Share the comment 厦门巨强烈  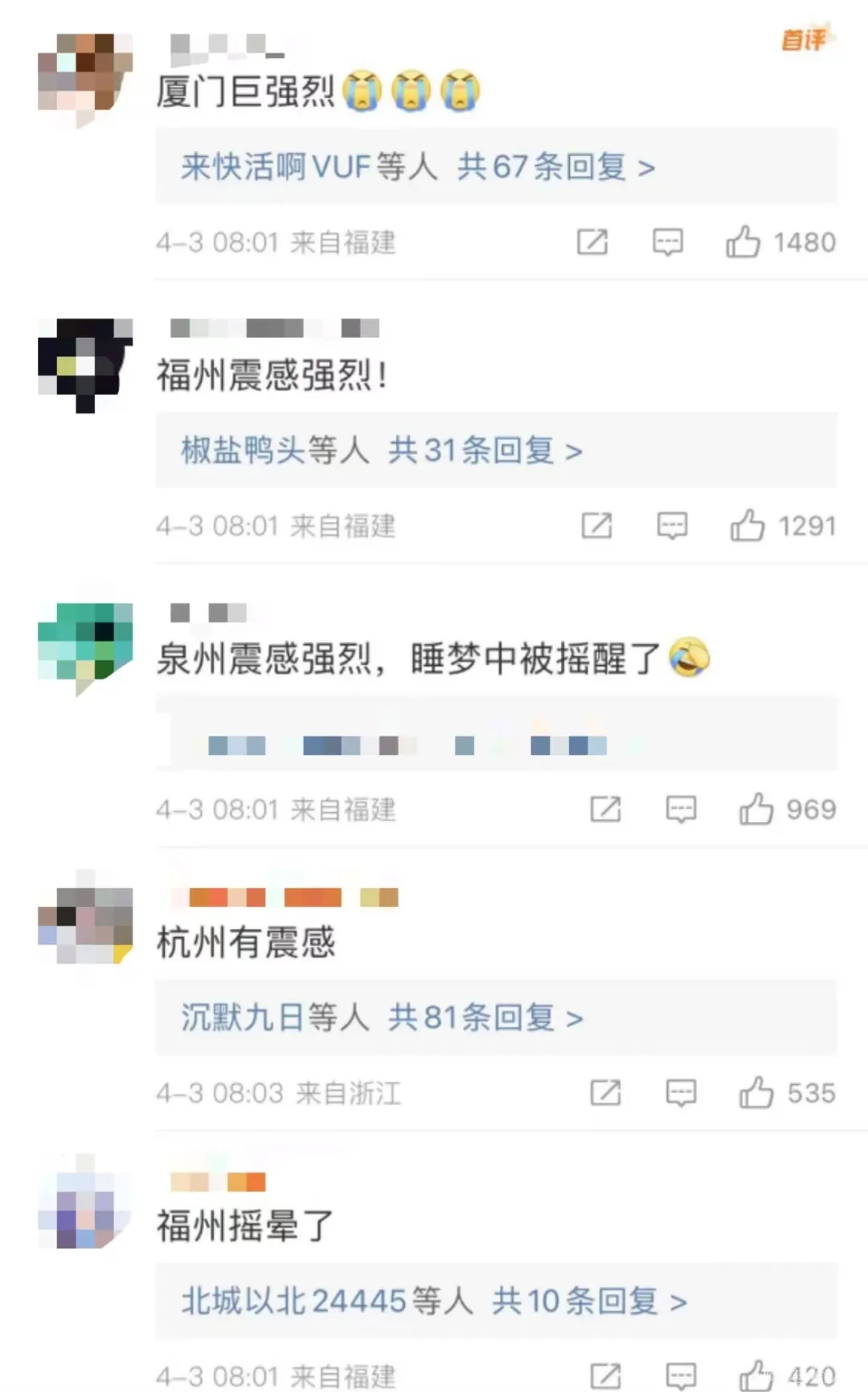[592, 242]
